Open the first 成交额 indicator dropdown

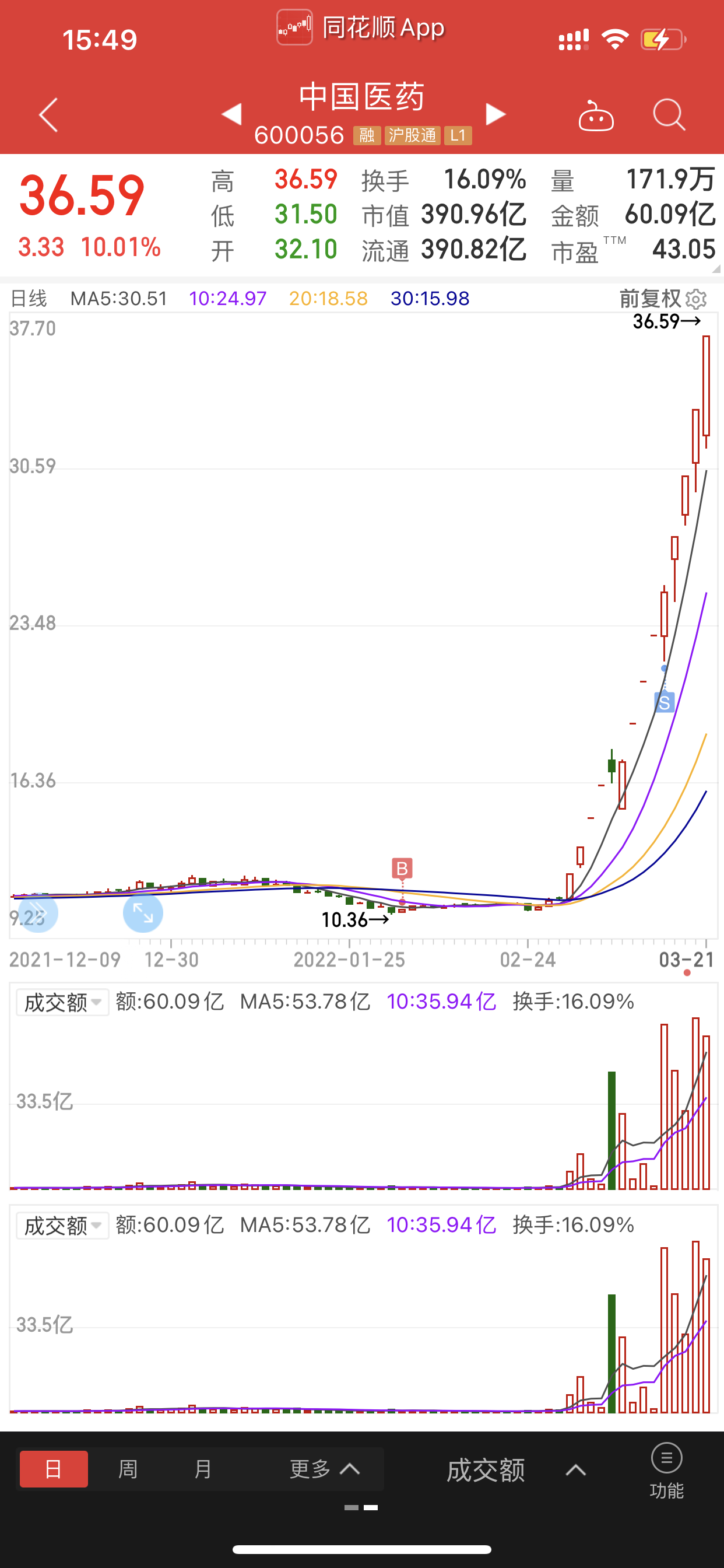[62, 1003]
